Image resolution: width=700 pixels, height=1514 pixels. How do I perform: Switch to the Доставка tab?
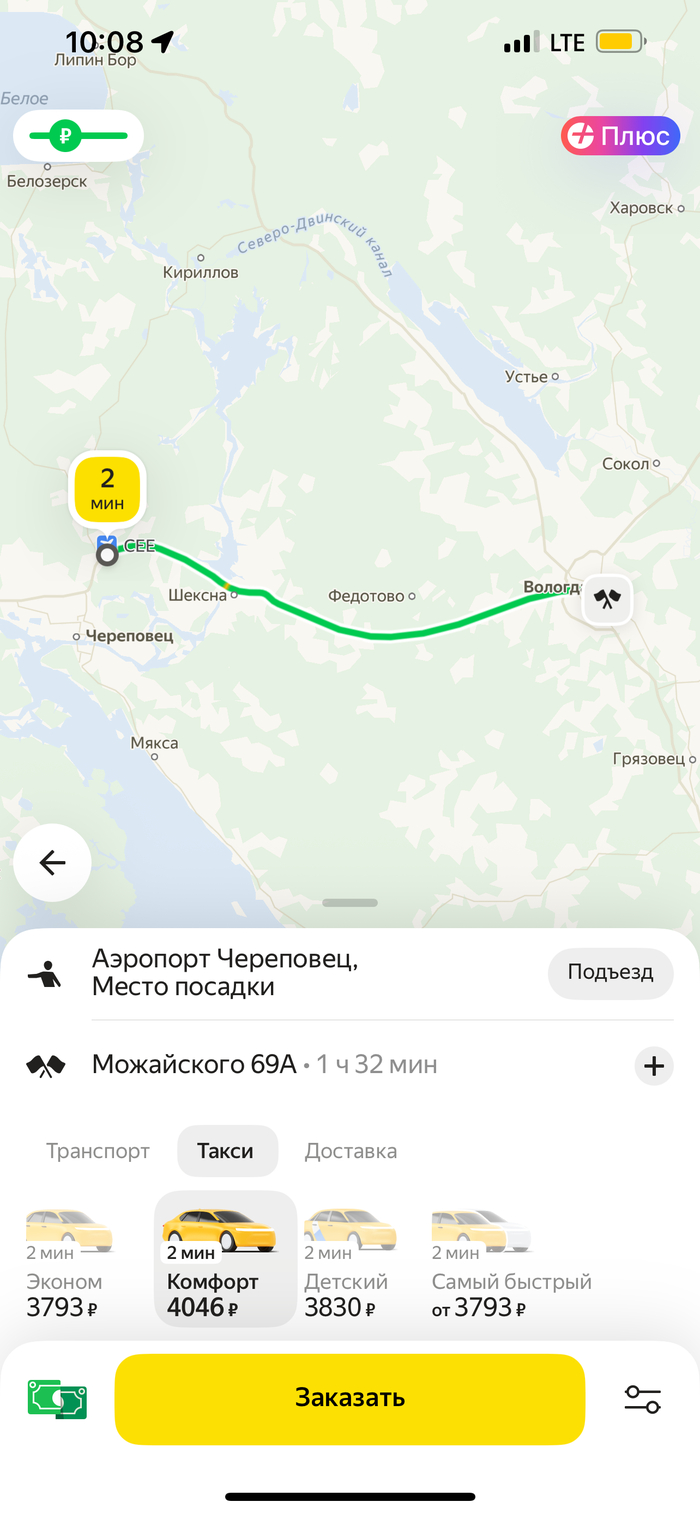pyautogui.click(x=351, y=1151)
